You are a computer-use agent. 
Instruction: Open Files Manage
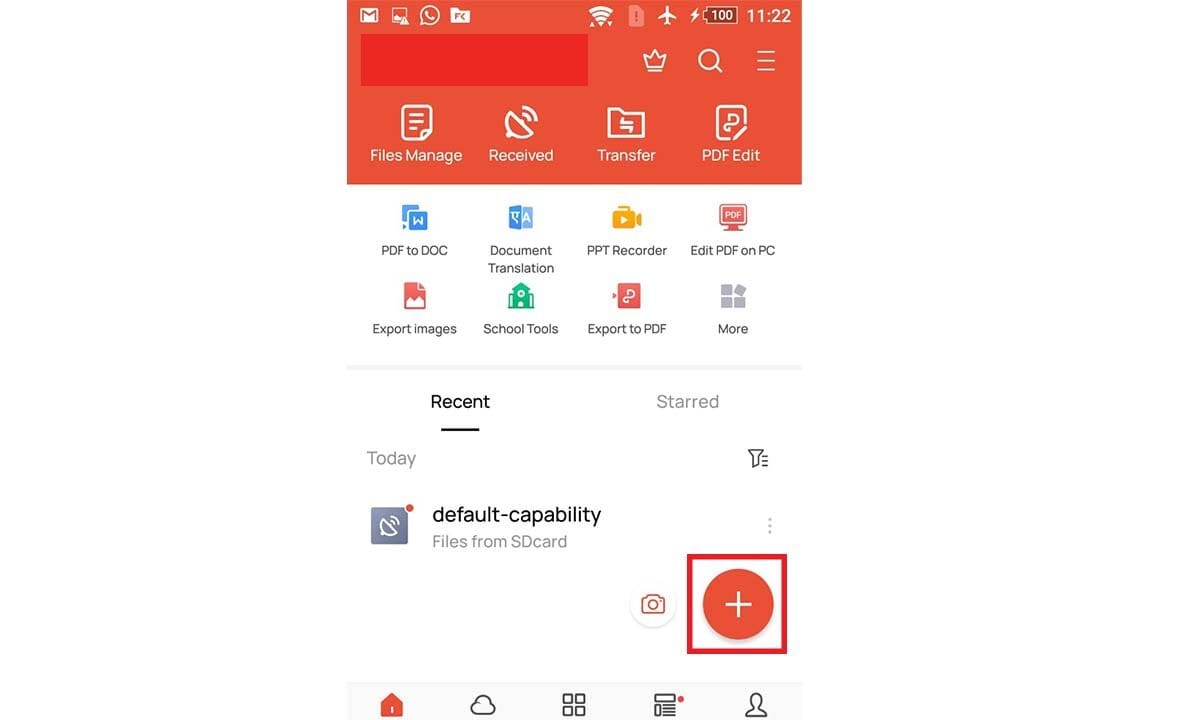pyautogui.click(x=416, y=134)
